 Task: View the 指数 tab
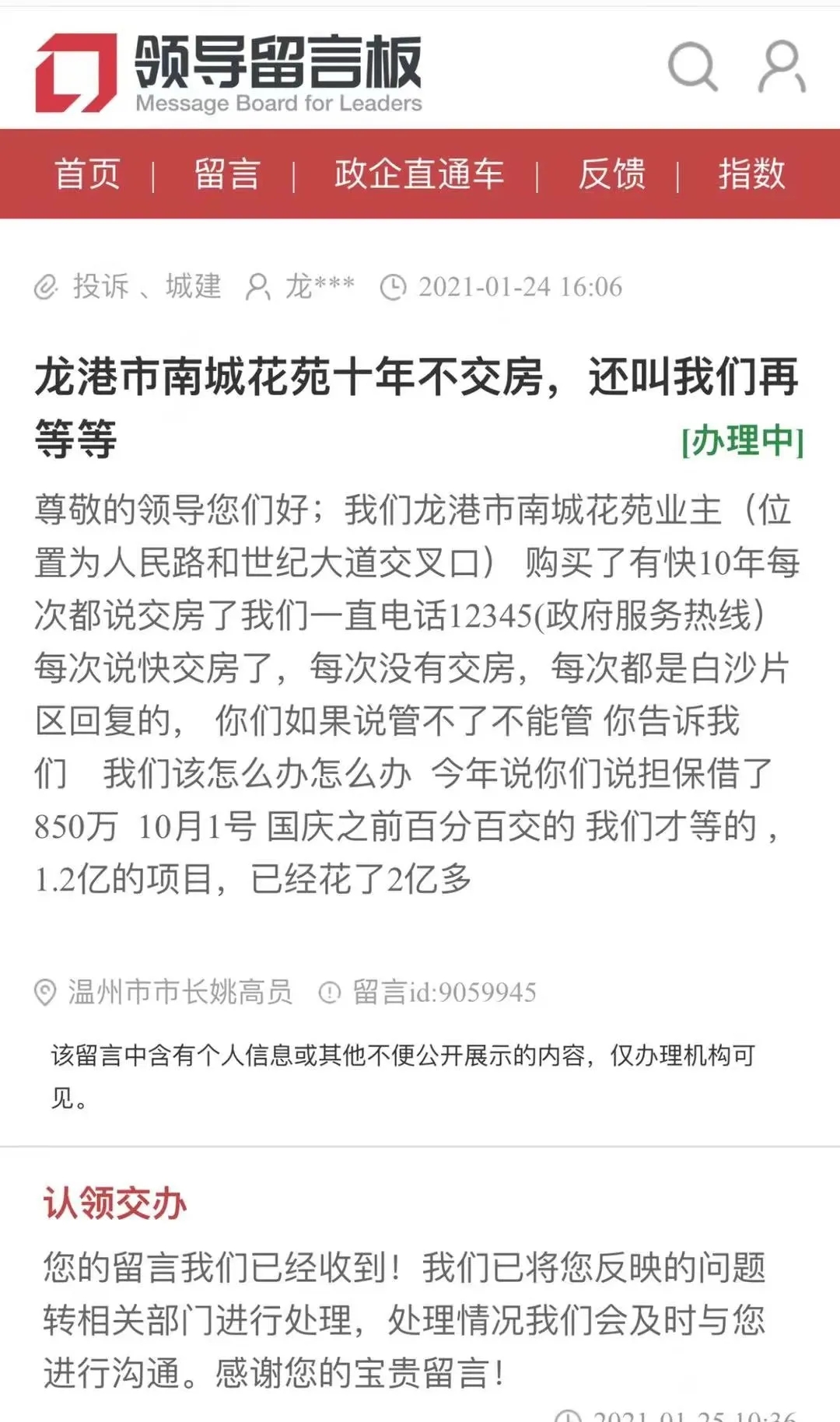point(751,173)
